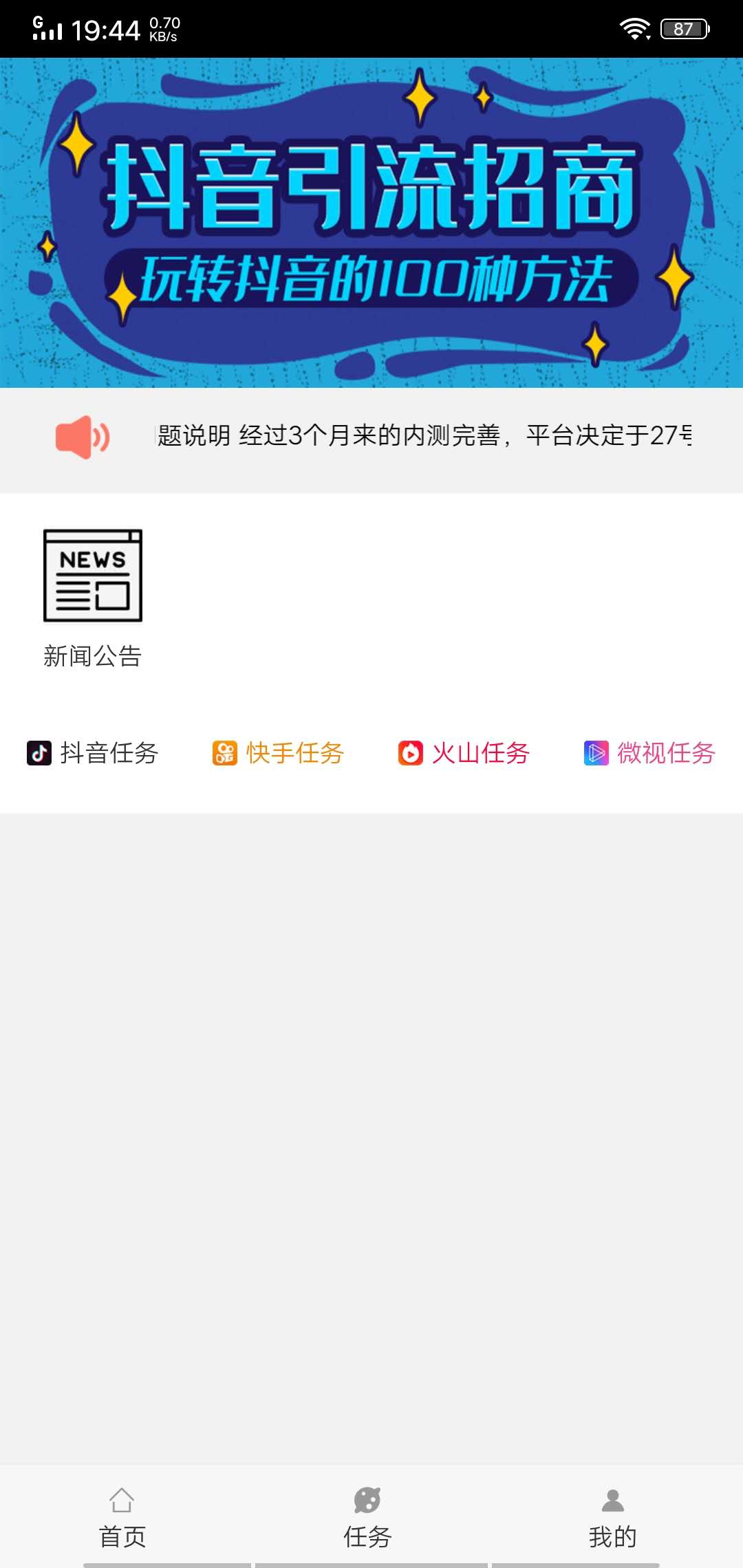Click the 快手任务 text label
Viewport: 743px width, 1568px height.
coord(294,754)
